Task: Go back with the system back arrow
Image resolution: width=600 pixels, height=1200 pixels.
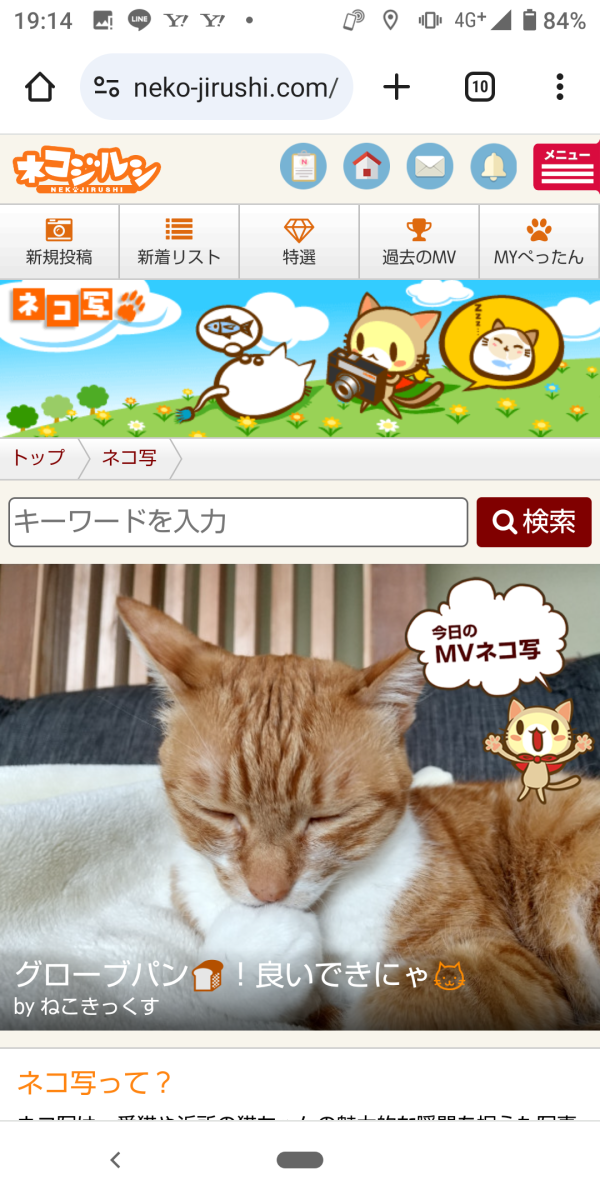Action: [x=115, y=1160]
